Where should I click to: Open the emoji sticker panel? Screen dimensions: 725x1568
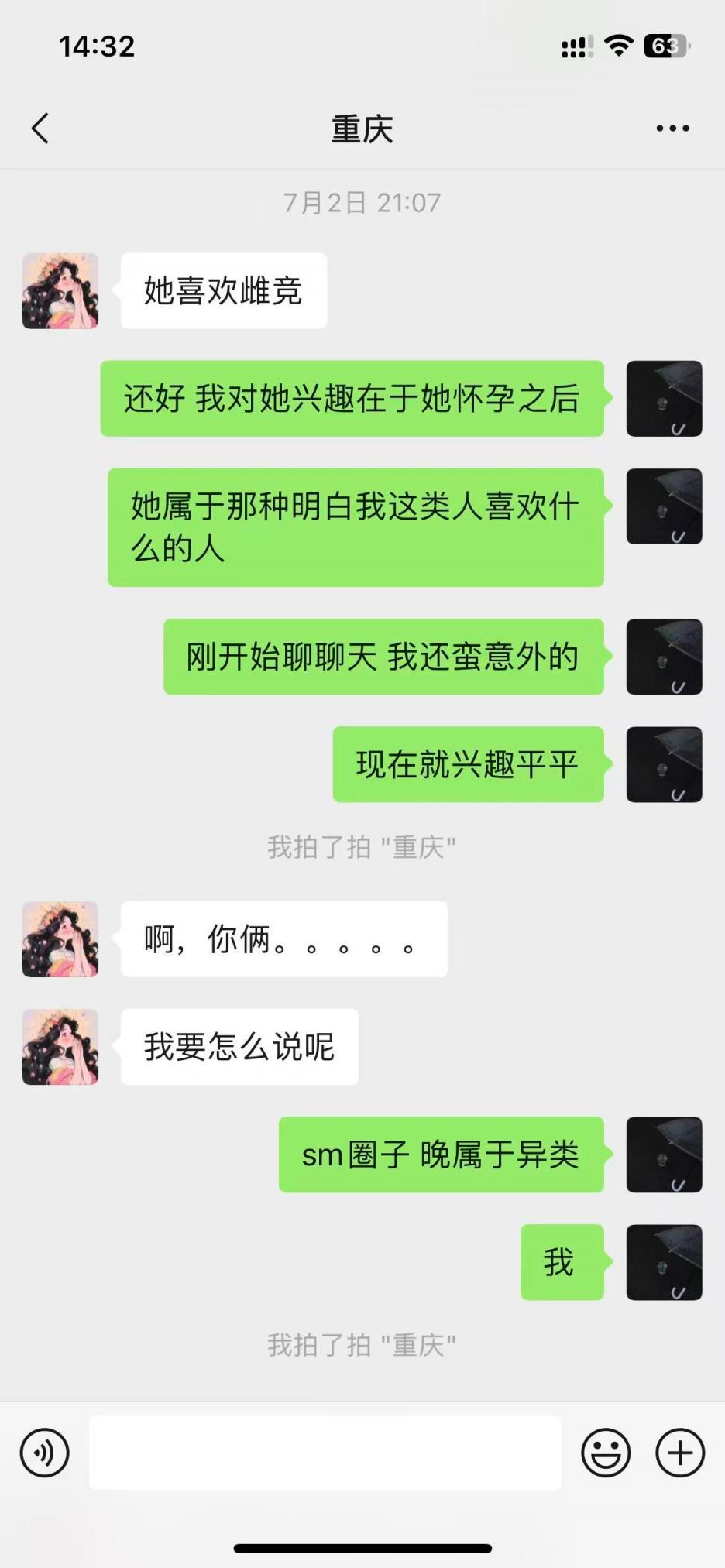tap(606, 1453)
